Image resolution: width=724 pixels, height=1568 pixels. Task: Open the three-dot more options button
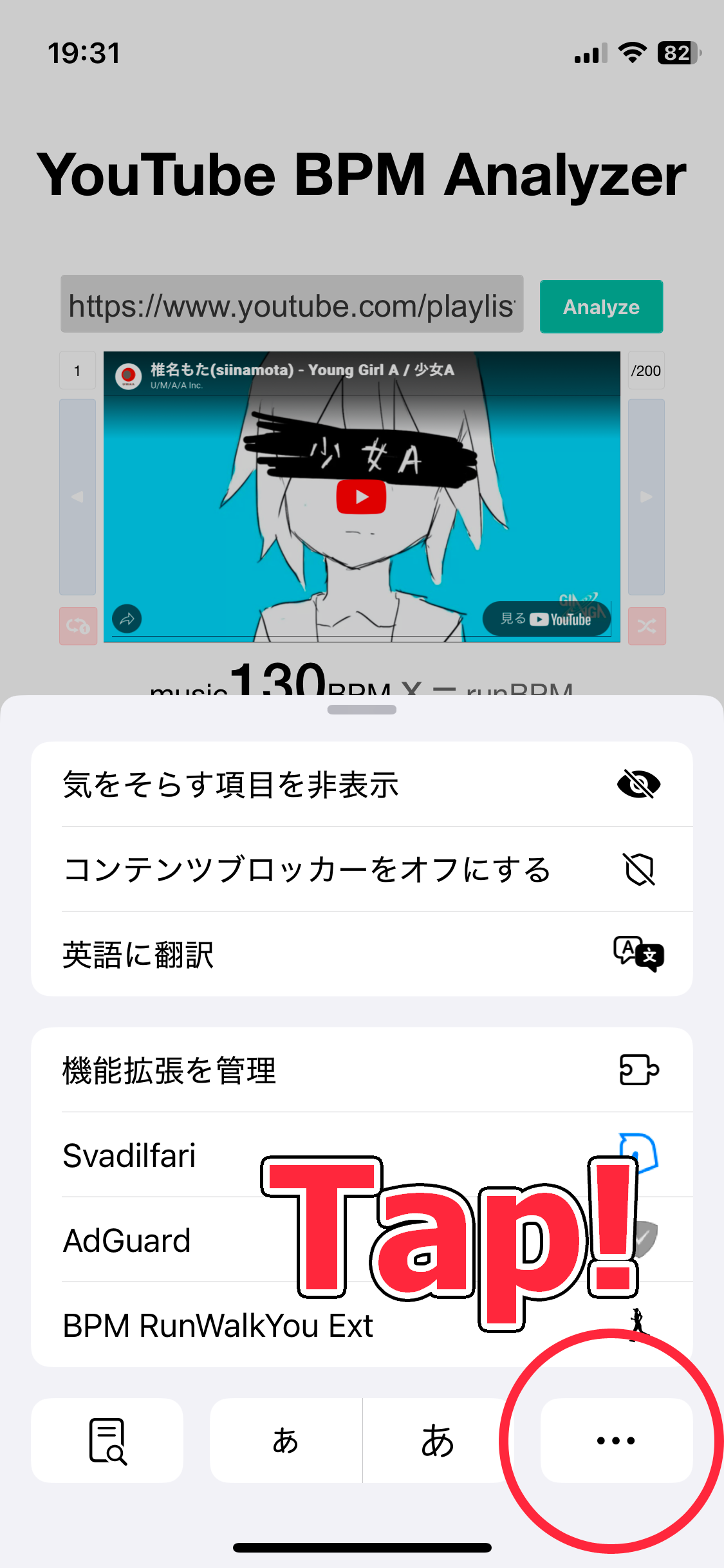(x=616, y=1441)
